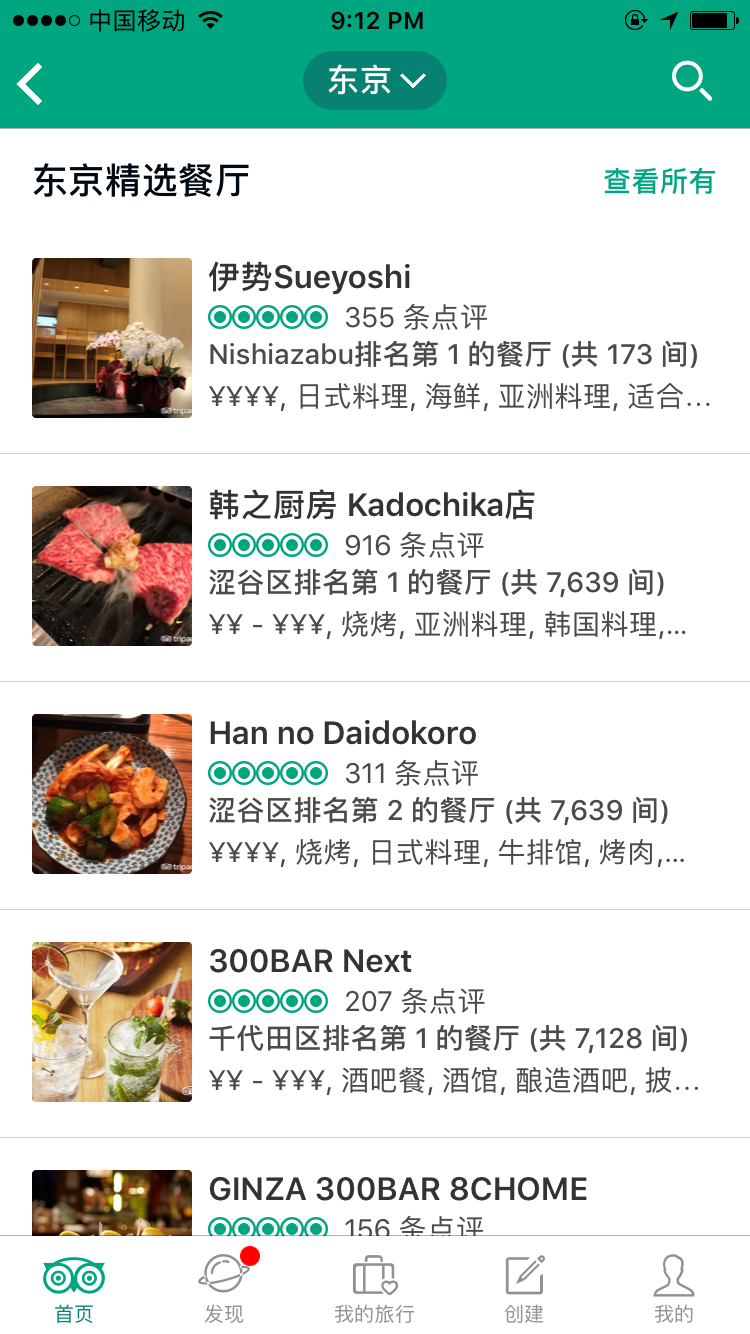Switch to the 发现 discover tab
750x1334 pixels.
pos(224,1288)
